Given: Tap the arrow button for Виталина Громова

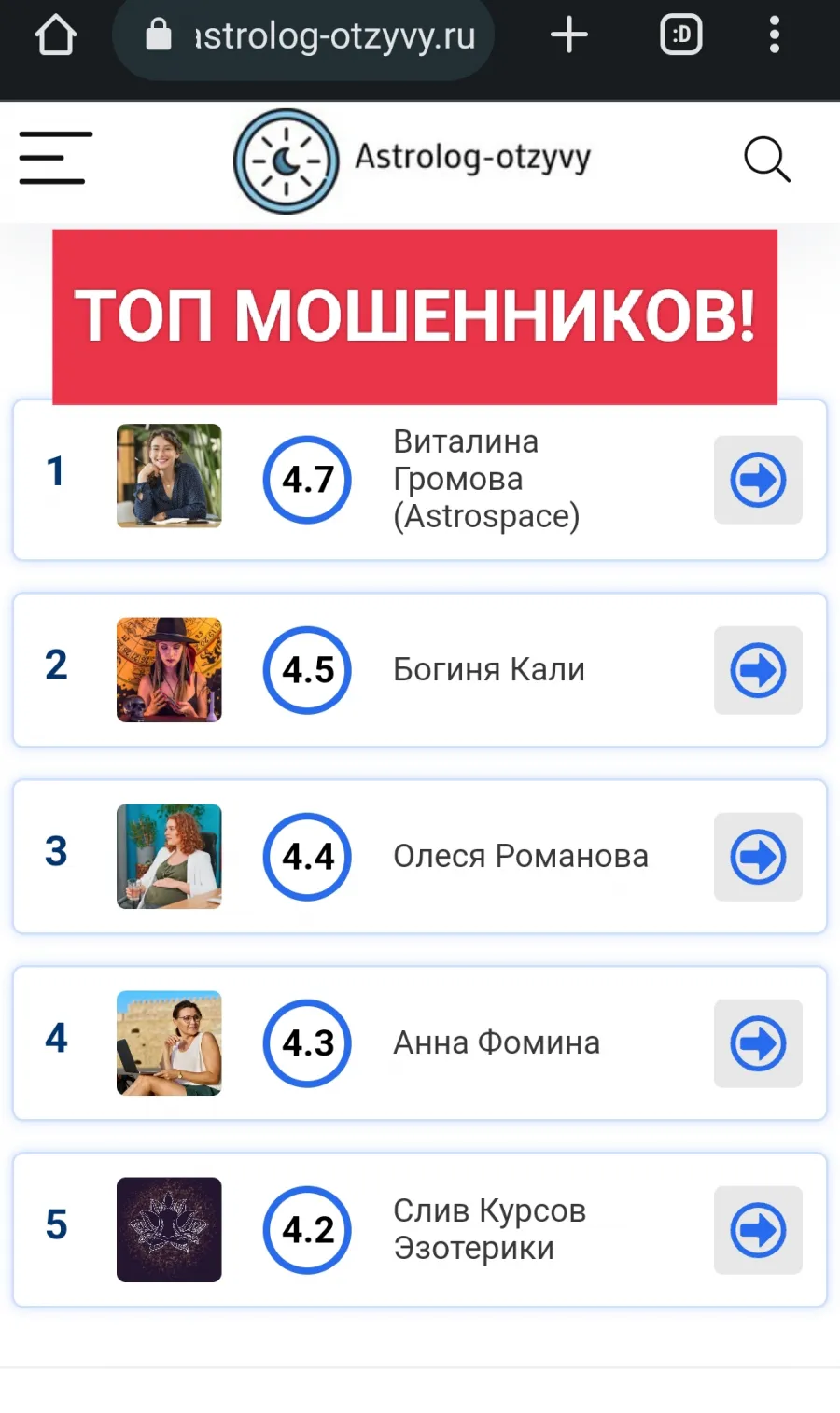Looking at the screenshot, I should (758, 480).
